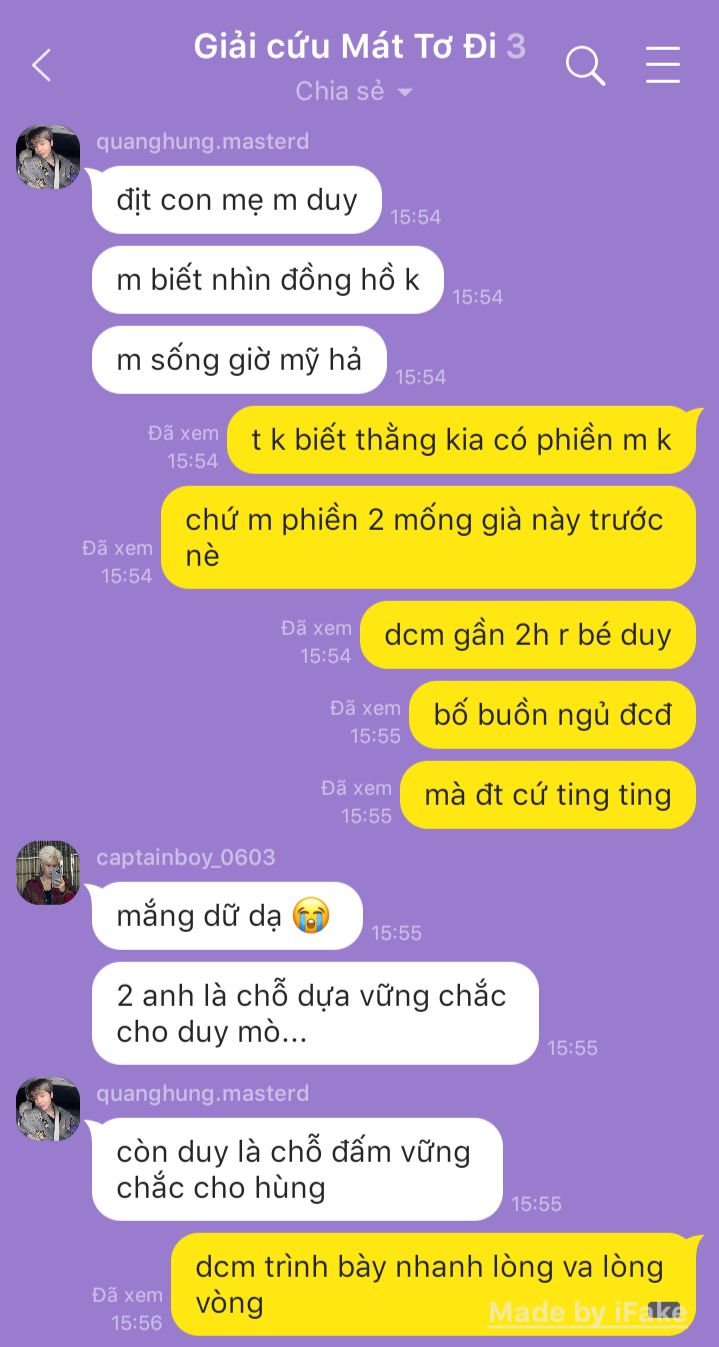Screen dimensions: 719x1347
Task: Open captainboy_0603's profile picture
Action: 48,873
